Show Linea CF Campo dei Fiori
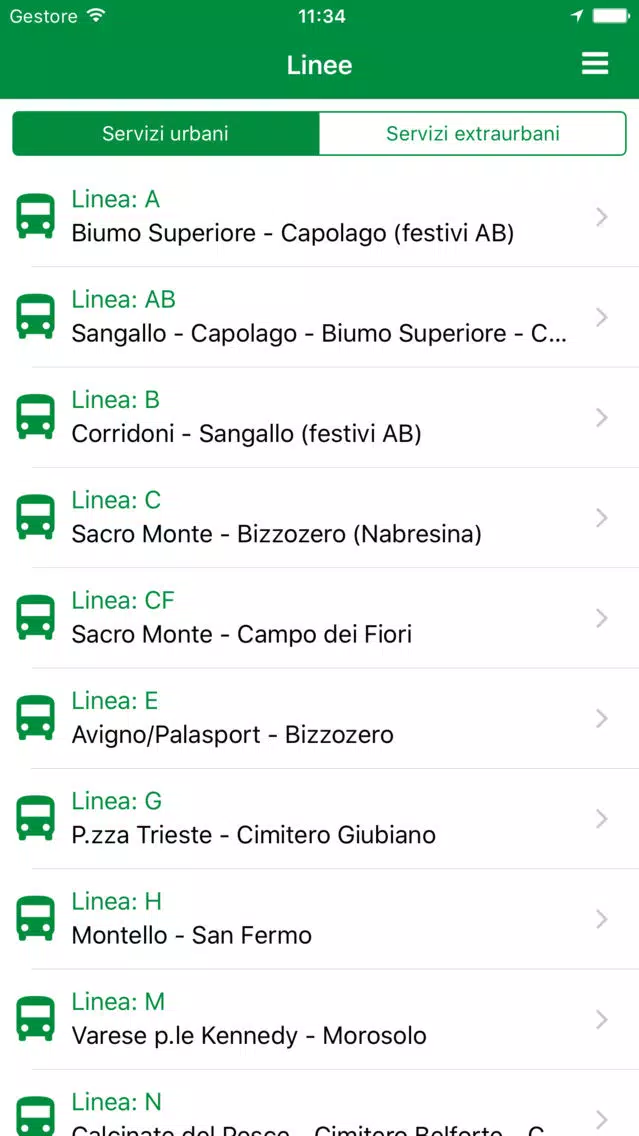The image size is (639, 1136). (320, 618)
